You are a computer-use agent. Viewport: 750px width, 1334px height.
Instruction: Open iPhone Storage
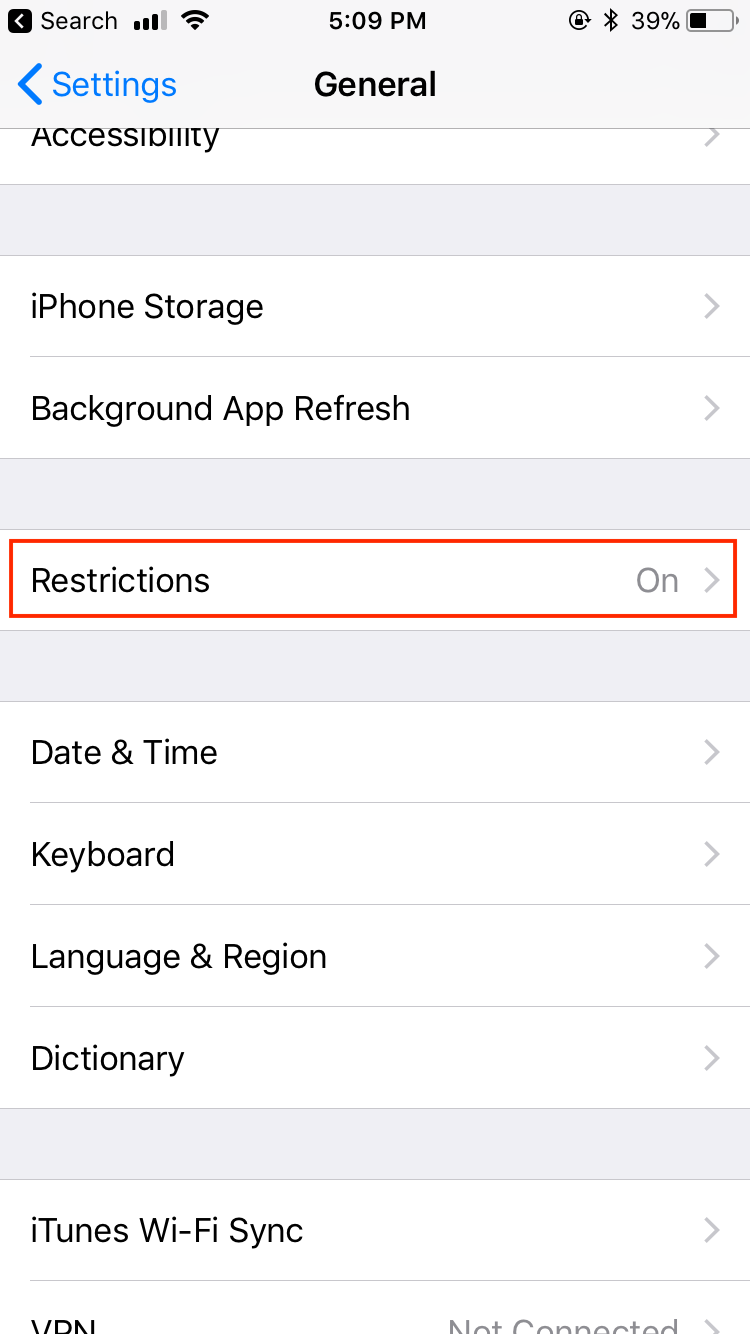(375, 306)
